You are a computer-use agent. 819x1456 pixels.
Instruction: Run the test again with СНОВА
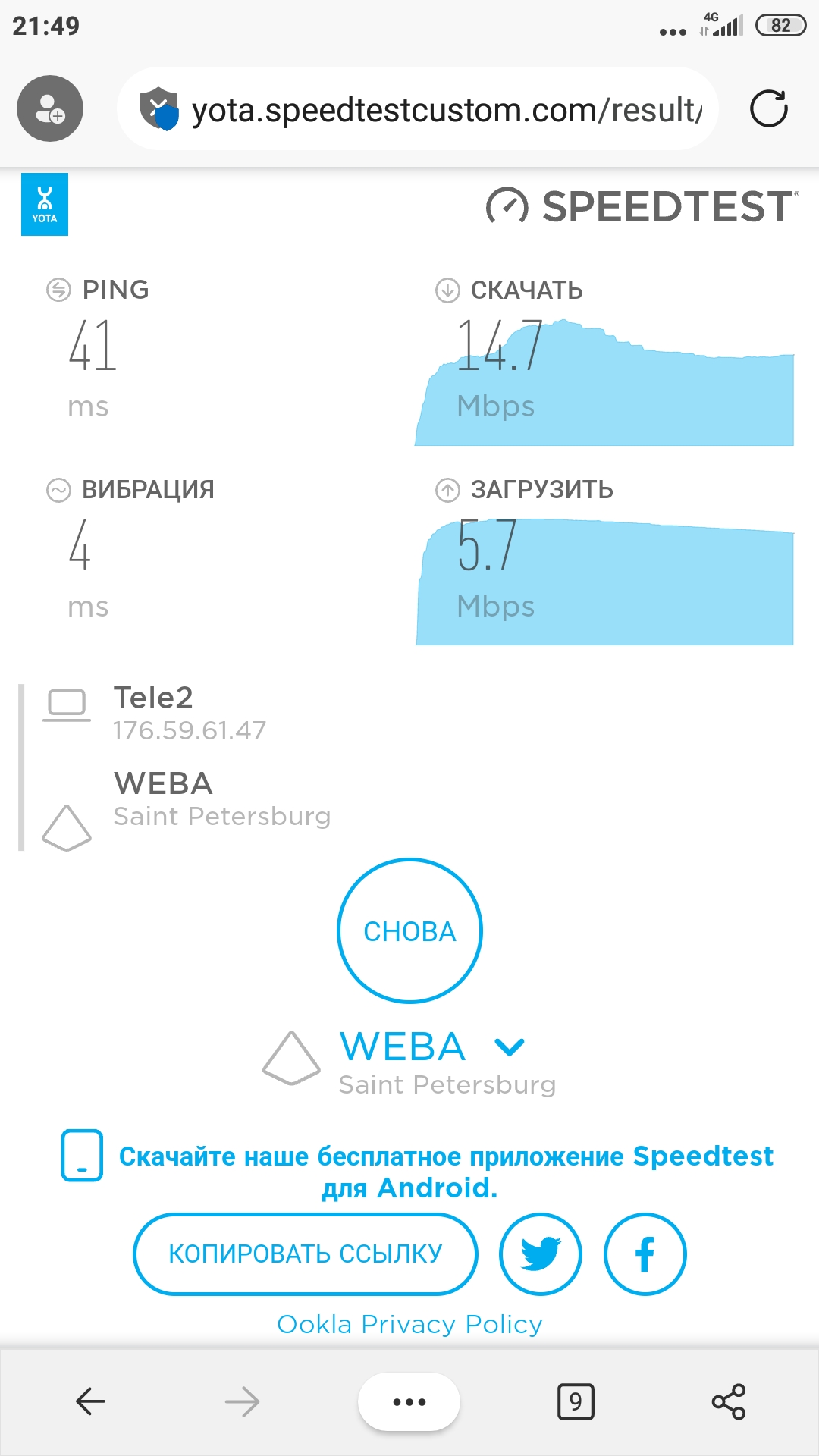(409, 931)
